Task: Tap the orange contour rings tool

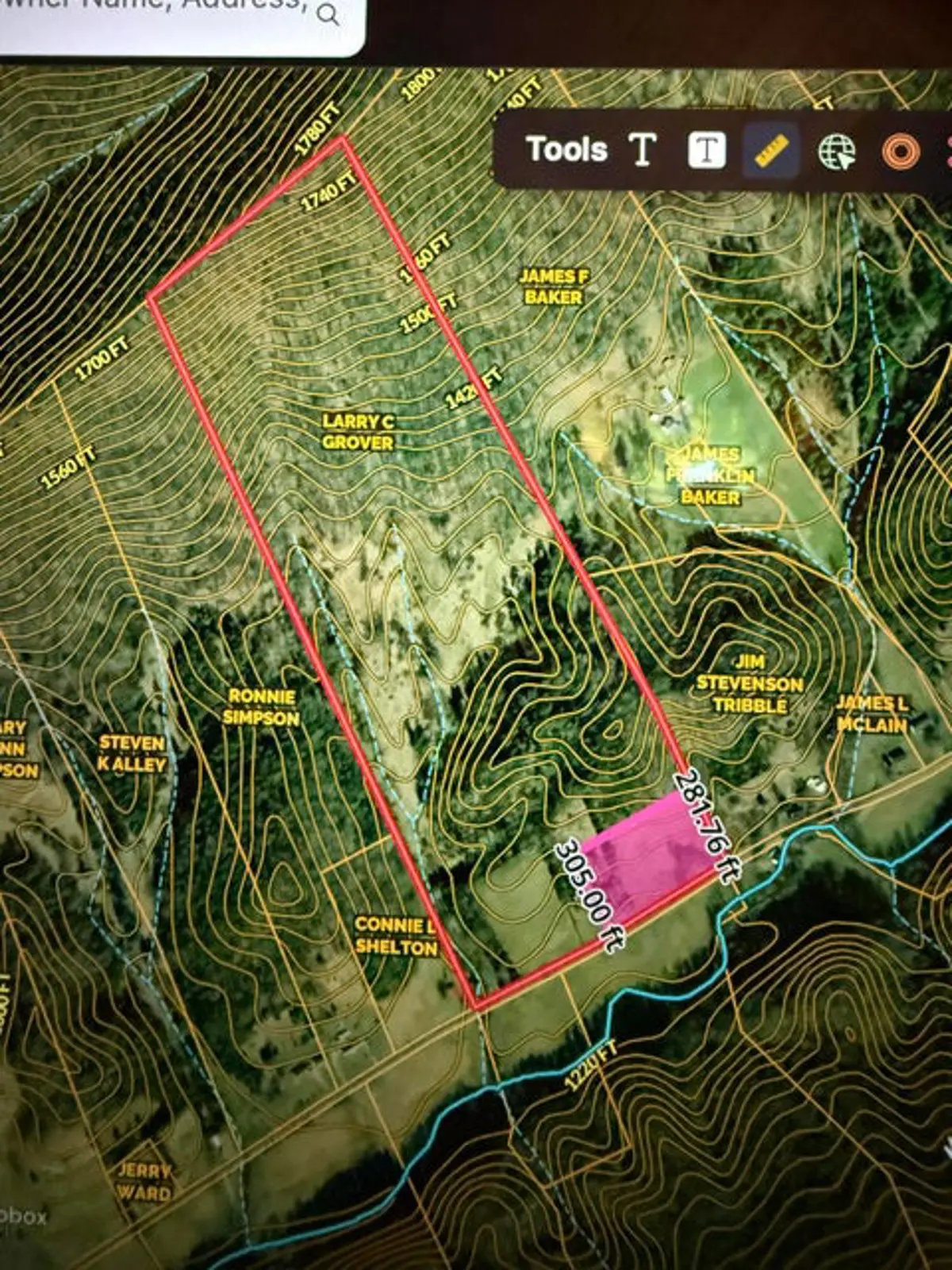Action: tap(901, 150)
